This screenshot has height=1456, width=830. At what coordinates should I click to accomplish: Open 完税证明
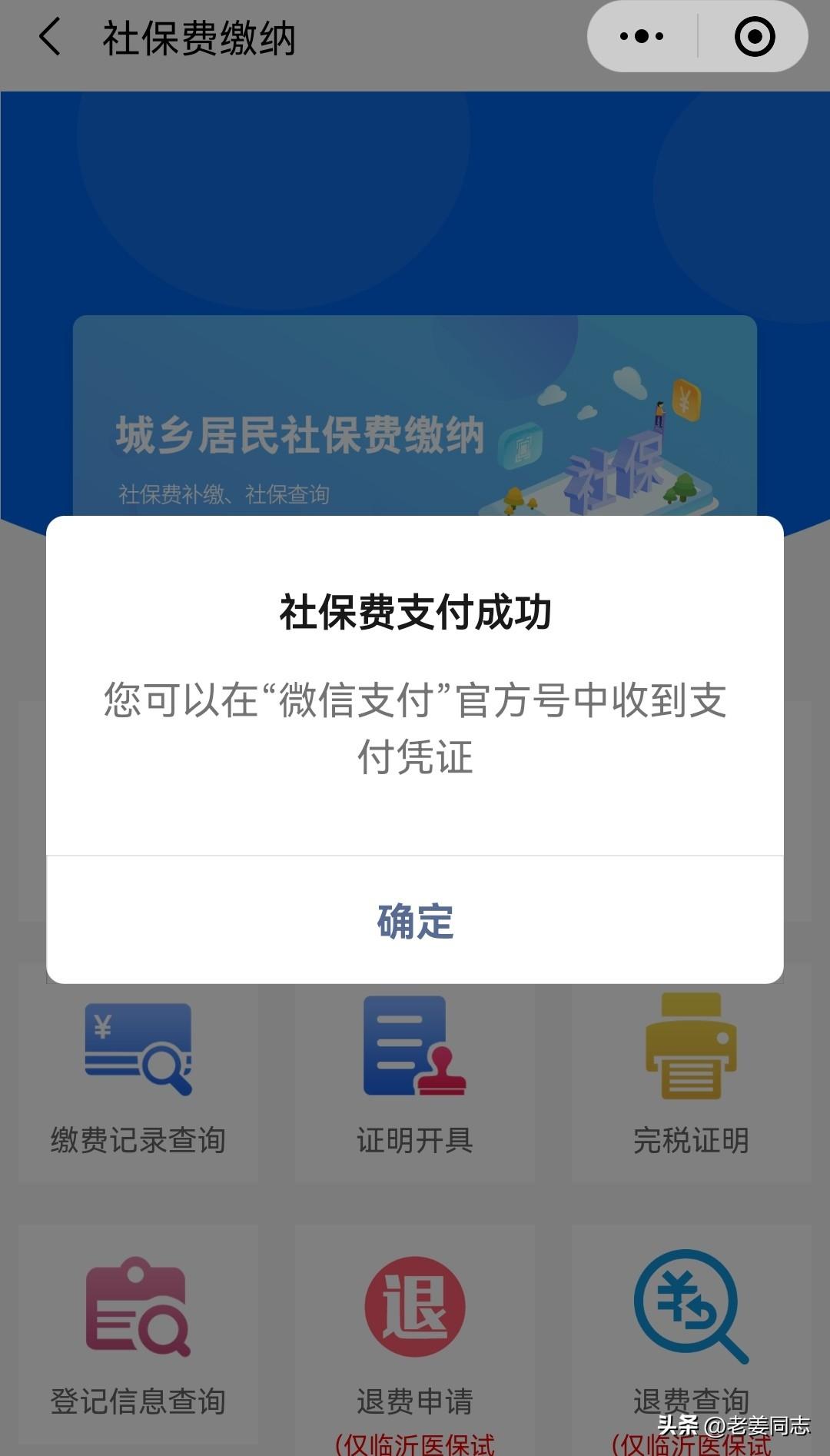pyautogui.click(x=691, y=1076)
